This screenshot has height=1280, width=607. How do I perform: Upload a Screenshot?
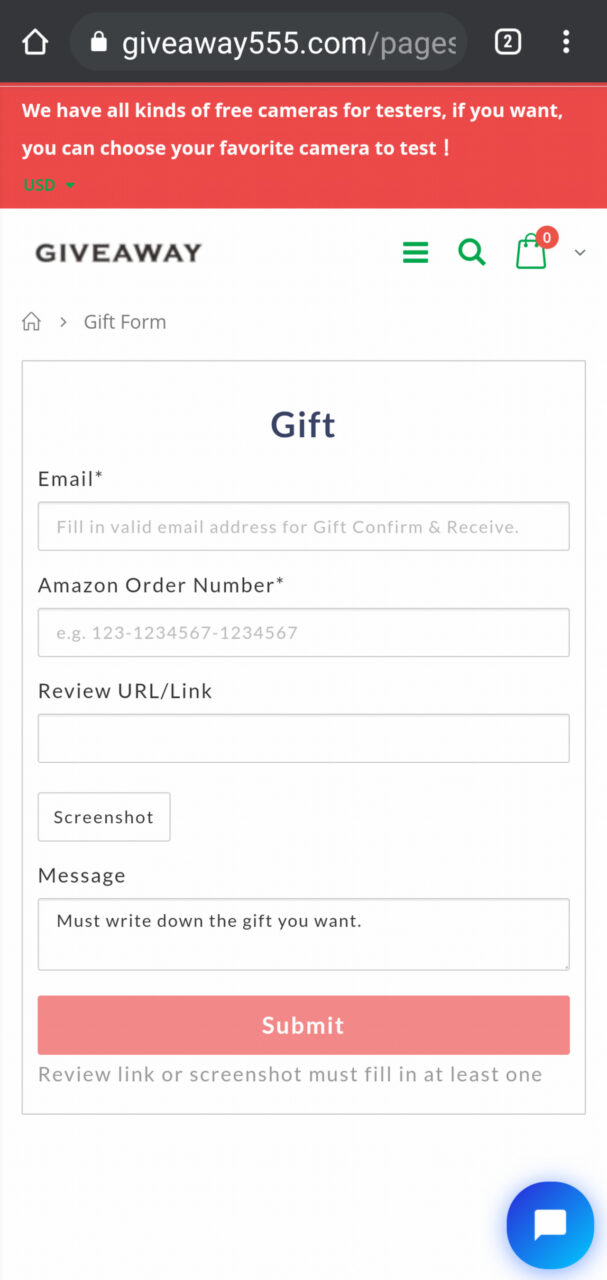104,817
